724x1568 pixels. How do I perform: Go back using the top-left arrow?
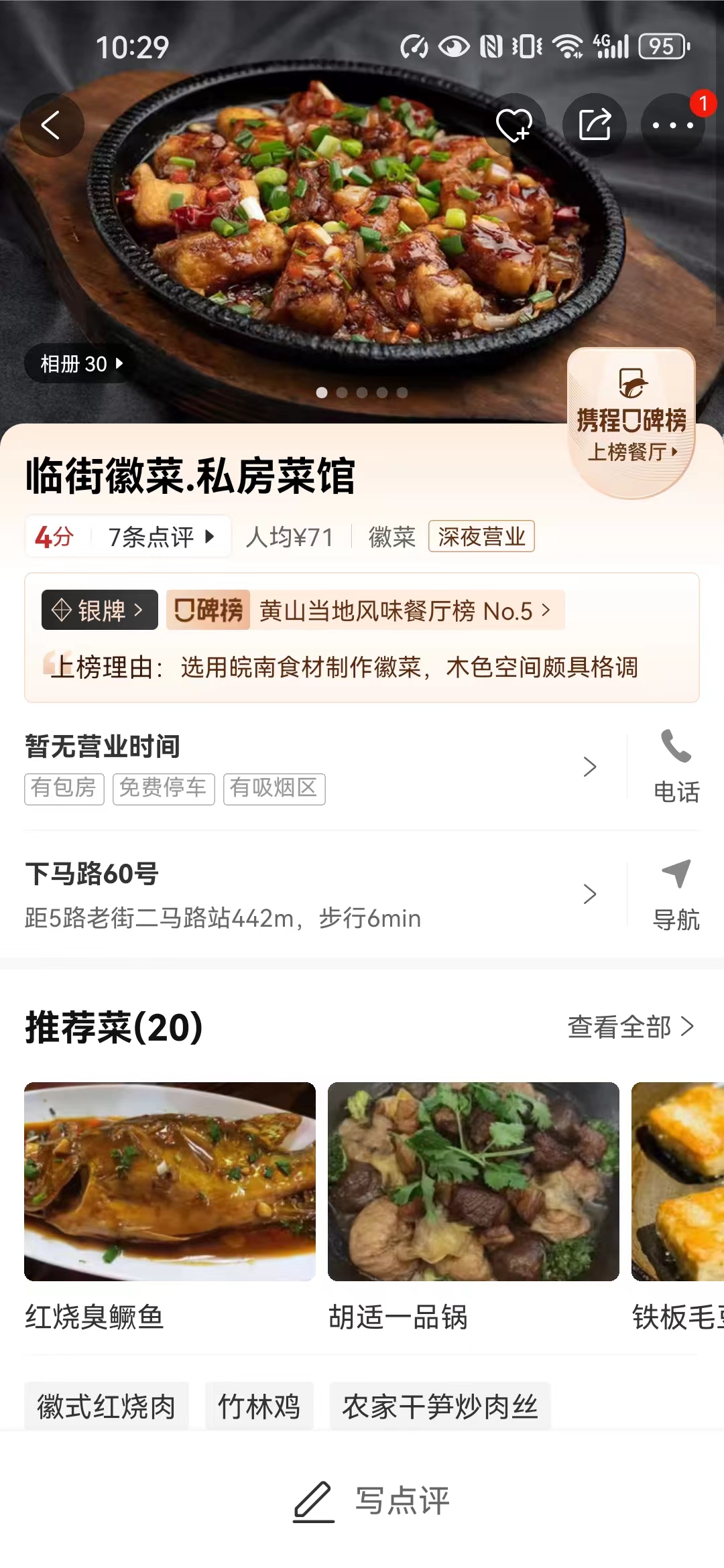[x=52, y=125]
